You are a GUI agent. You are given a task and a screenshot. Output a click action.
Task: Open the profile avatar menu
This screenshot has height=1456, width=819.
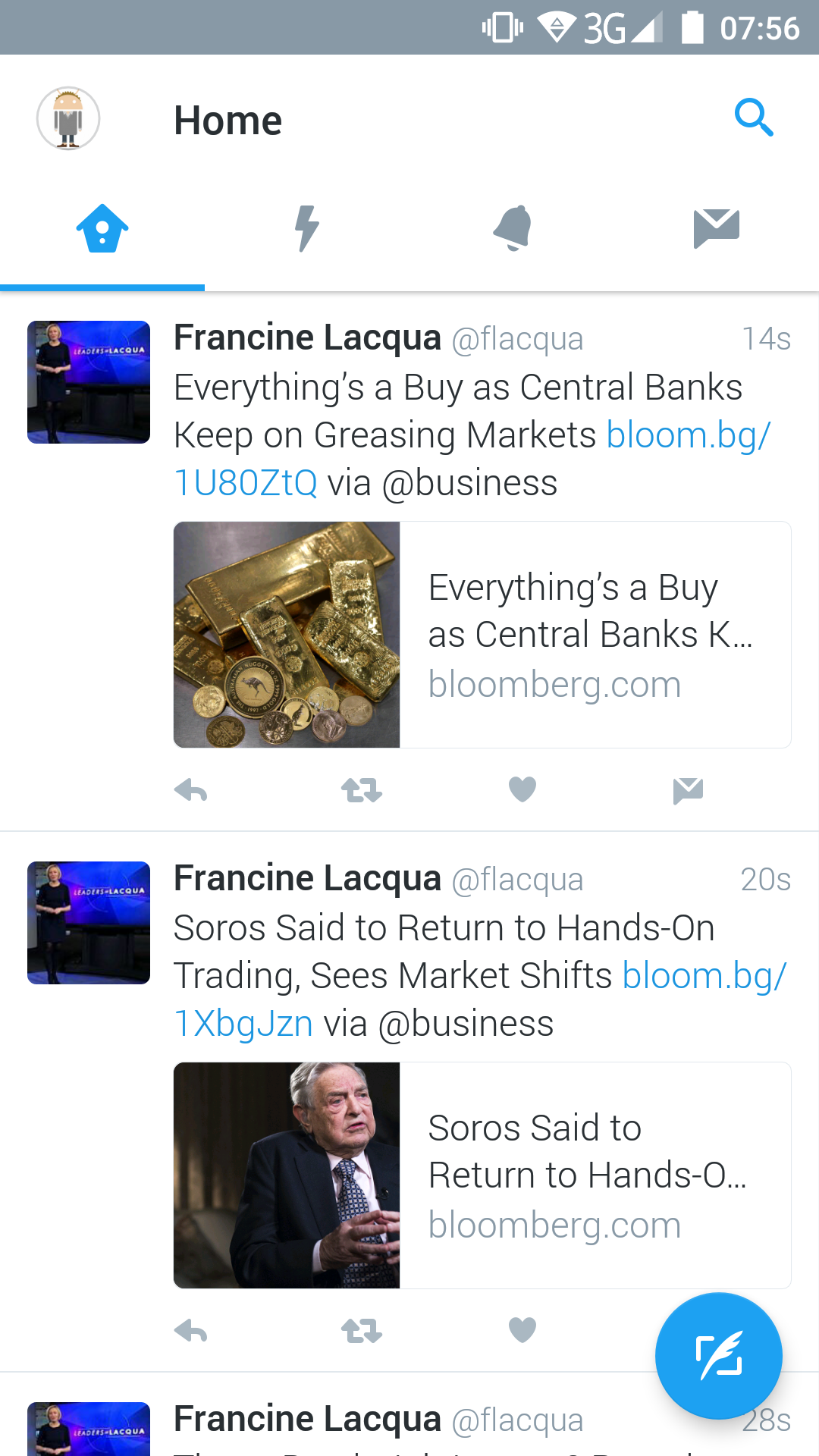[x=68, y=118]
